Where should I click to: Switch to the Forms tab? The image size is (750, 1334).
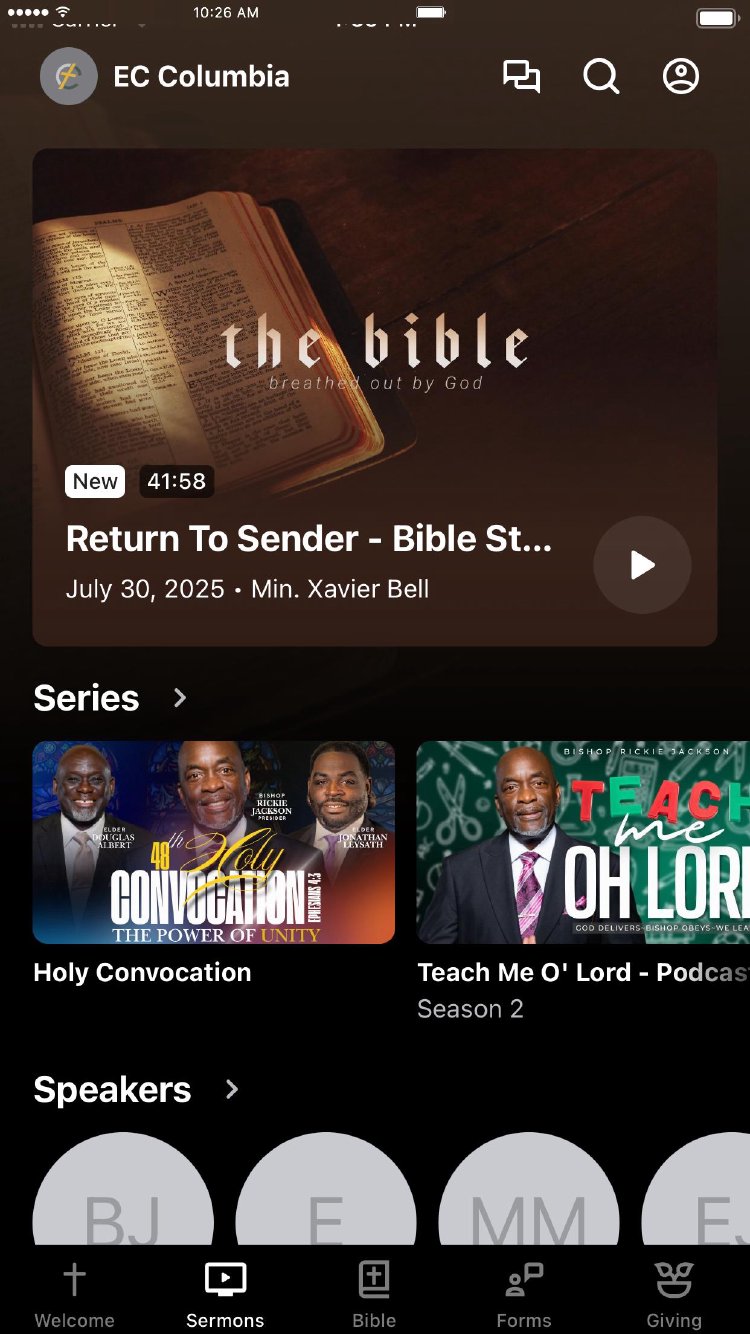click(x=524, y=1294)
